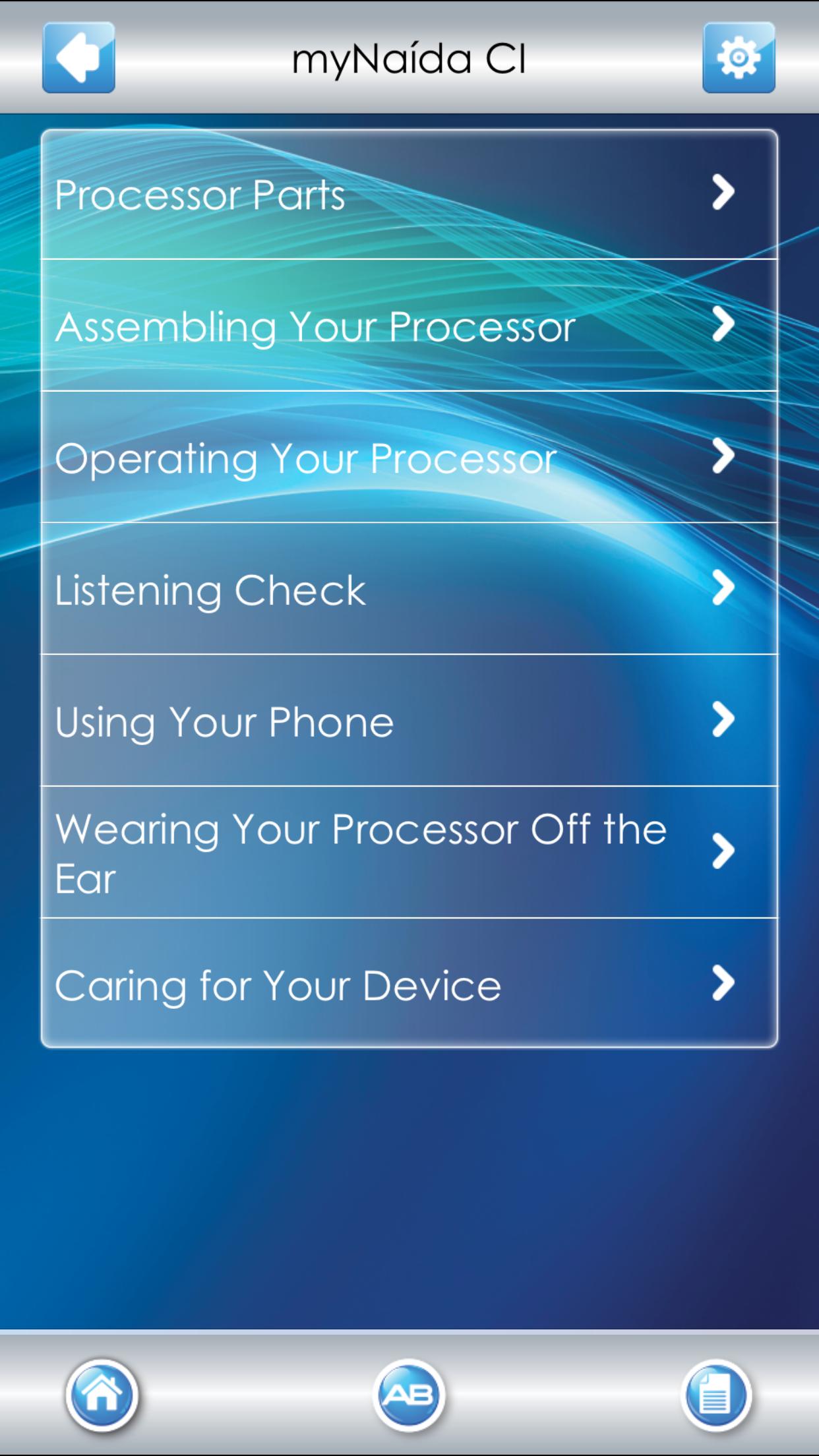Open the document page icon
Viewport: 819px width, 1456px height.
716,1395
